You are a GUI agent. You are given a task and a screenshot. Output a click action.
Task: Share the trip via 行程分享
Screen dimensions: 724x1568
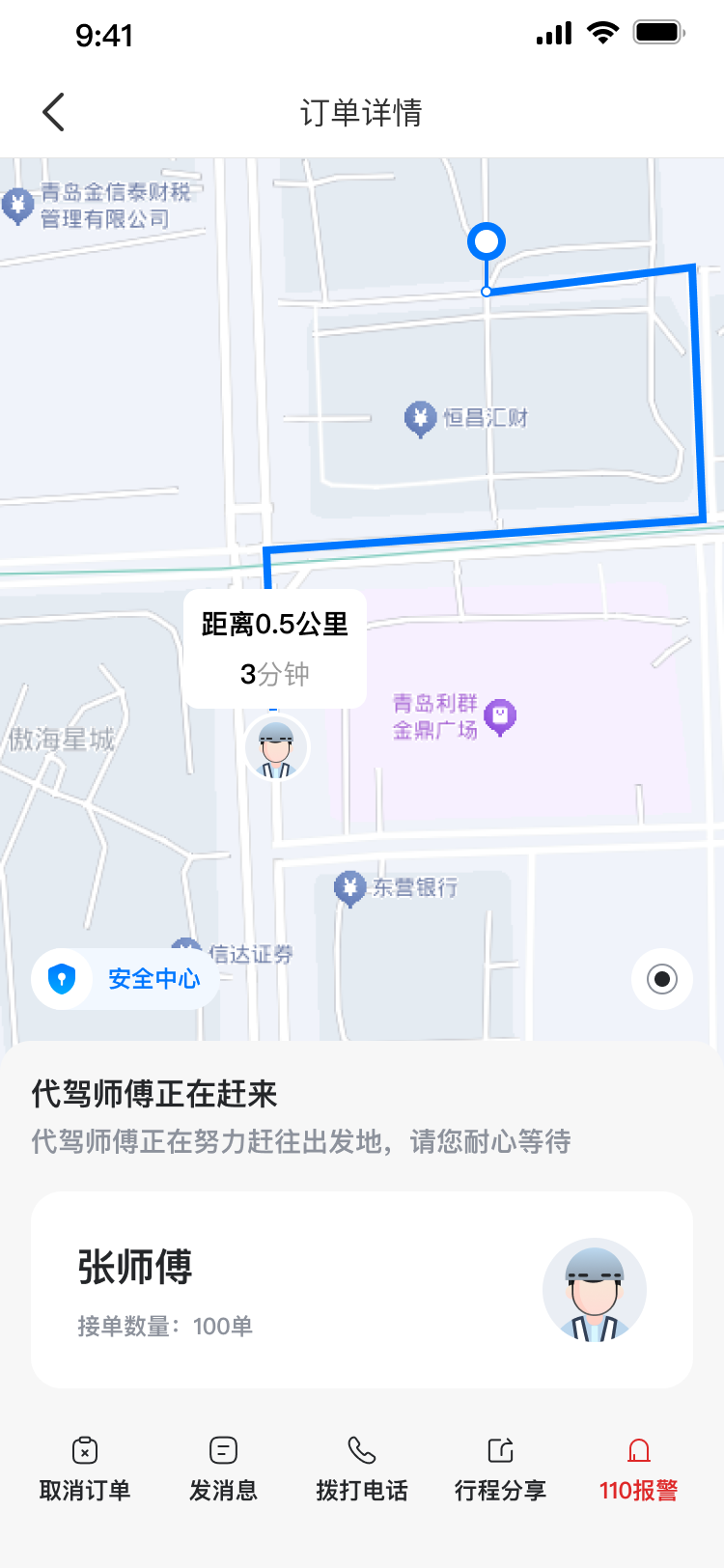click(x=500, y=1470)
